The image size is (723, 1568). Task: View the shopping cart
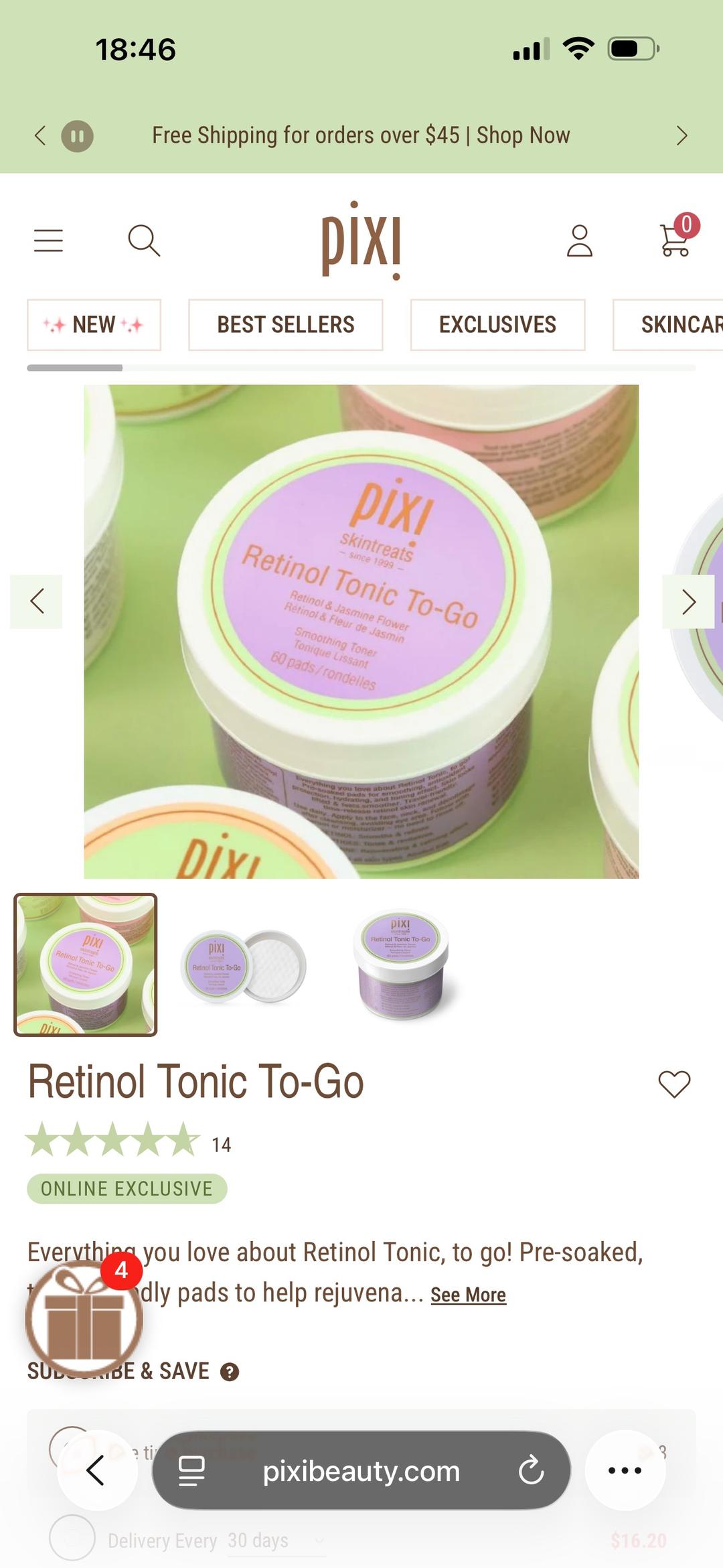677,237
